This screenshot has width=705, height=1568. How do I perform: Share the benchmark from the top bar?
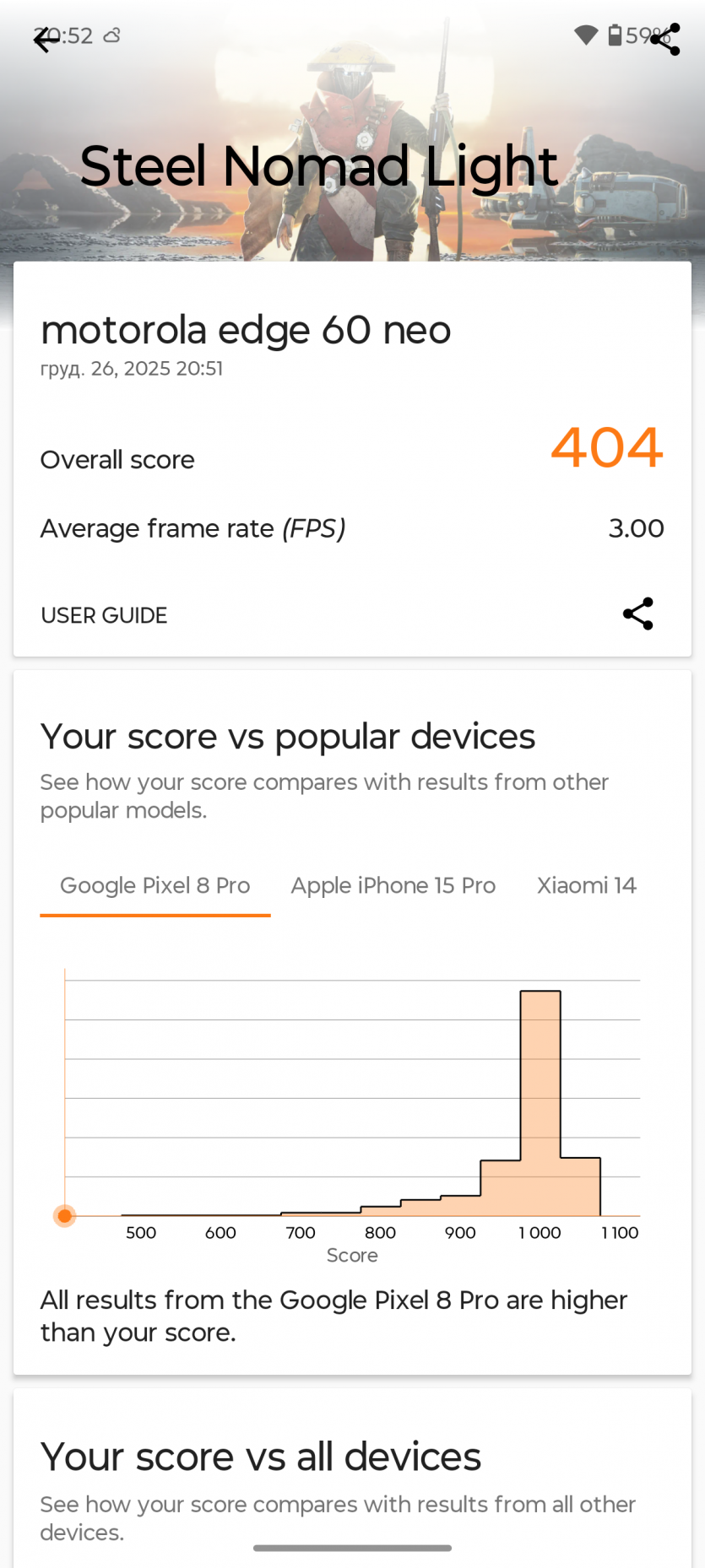pos(665,39)
